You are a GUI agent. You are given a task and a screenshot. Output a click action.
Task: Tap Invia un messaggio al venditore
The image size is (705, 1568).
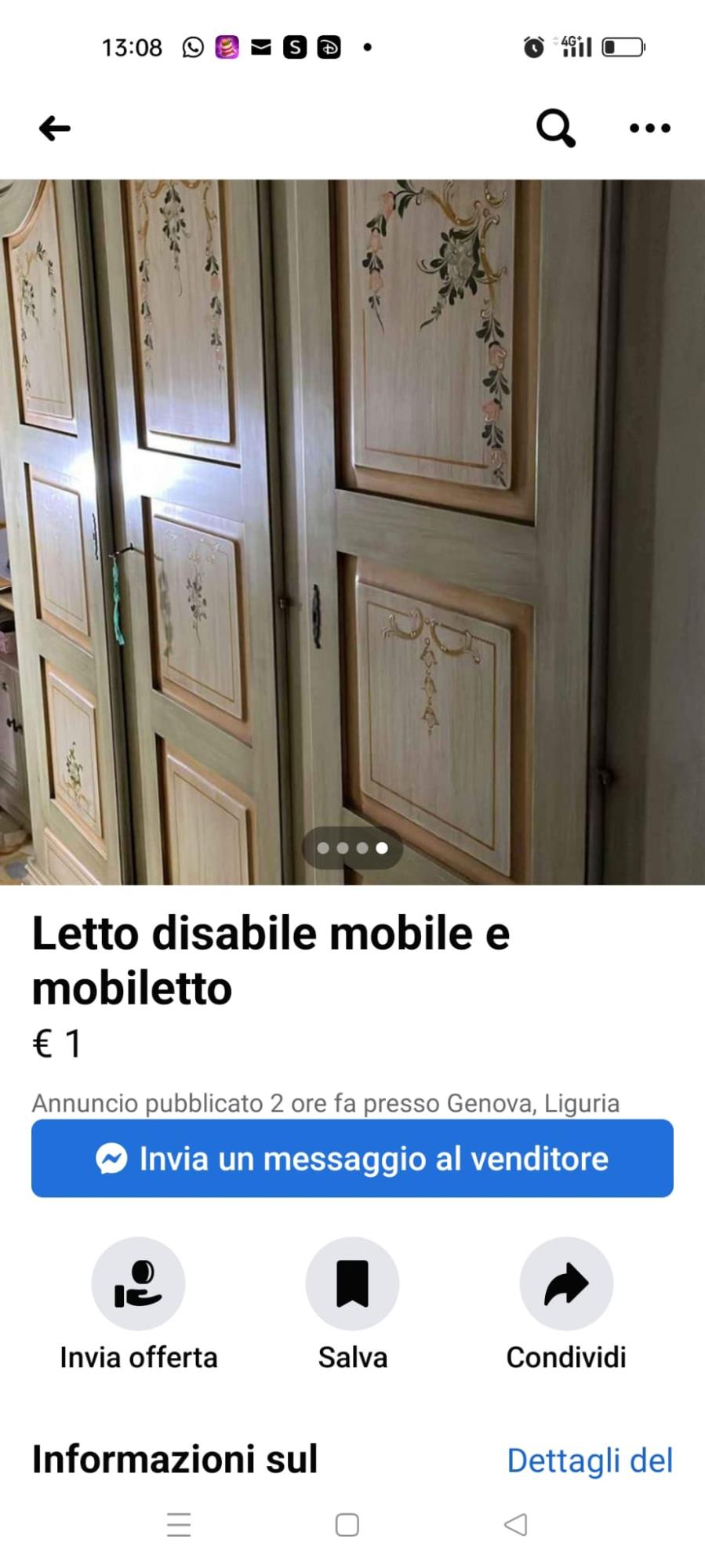(x=352, y=1158)
